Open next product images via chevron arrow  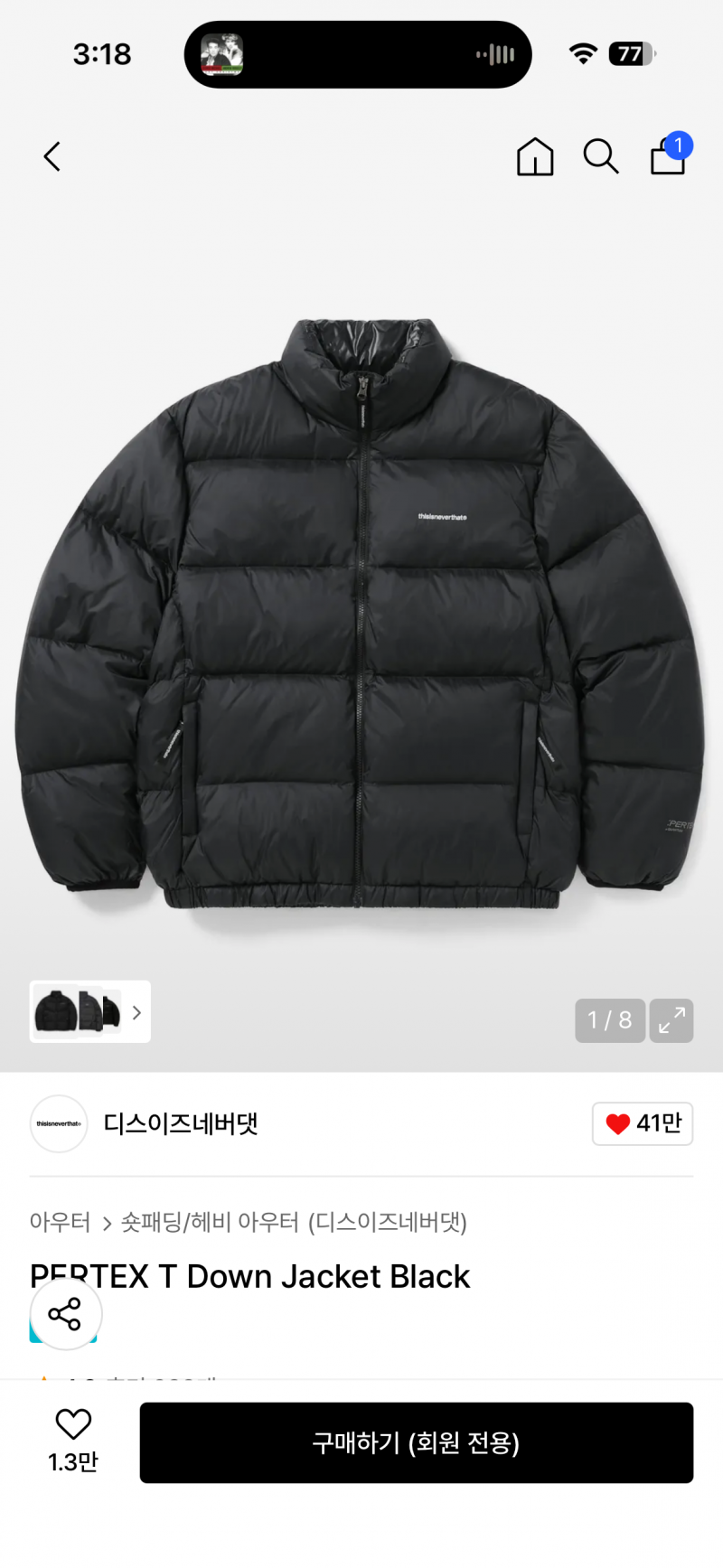[x=136, y=1012]
